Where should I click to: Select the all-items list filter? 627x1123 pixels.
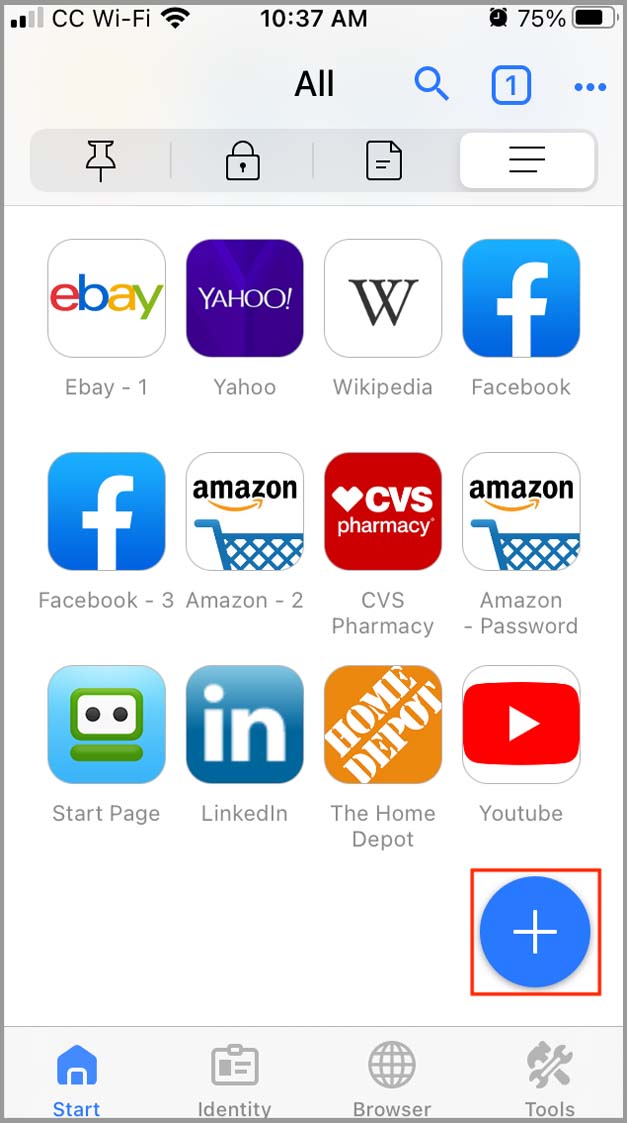[527, 160]
